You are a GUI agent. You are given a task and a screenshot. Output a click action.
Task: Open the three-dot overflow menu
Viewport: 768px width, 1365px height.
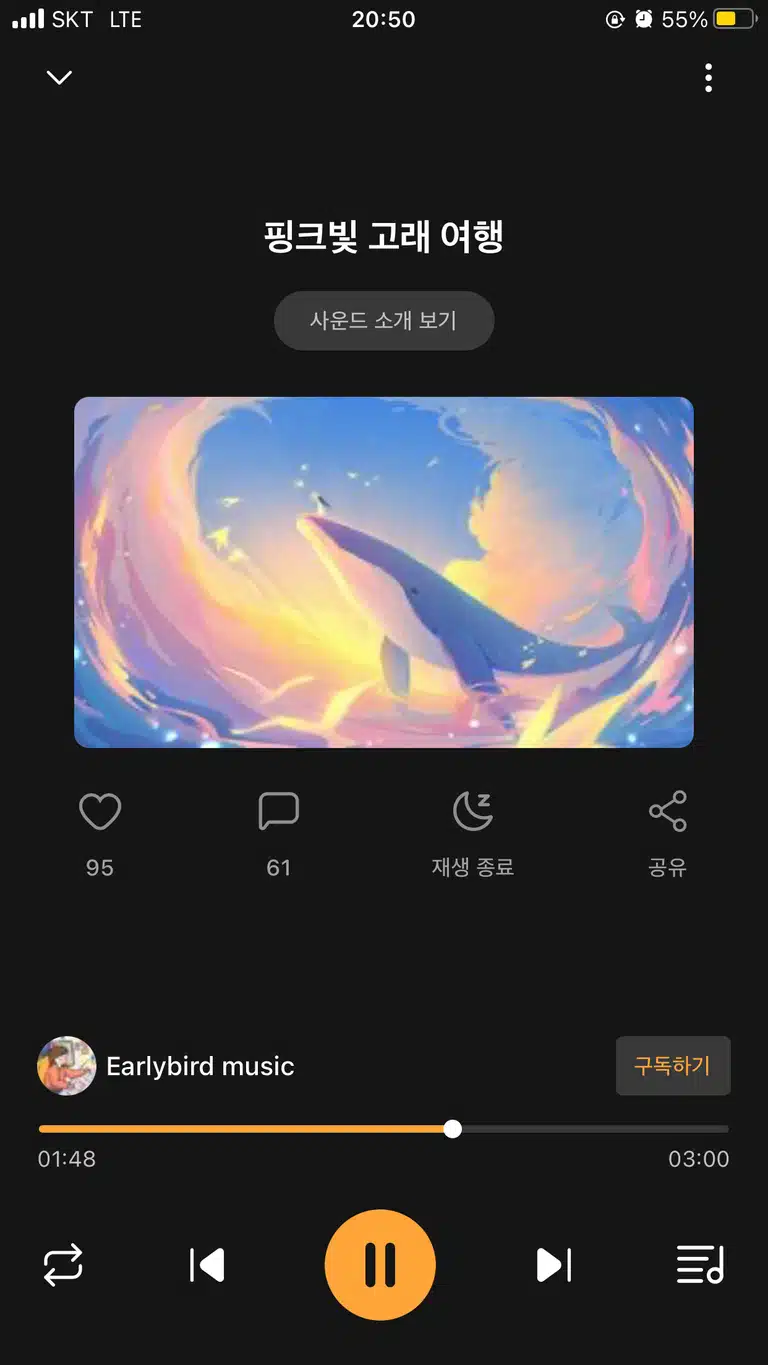point(708,78)
